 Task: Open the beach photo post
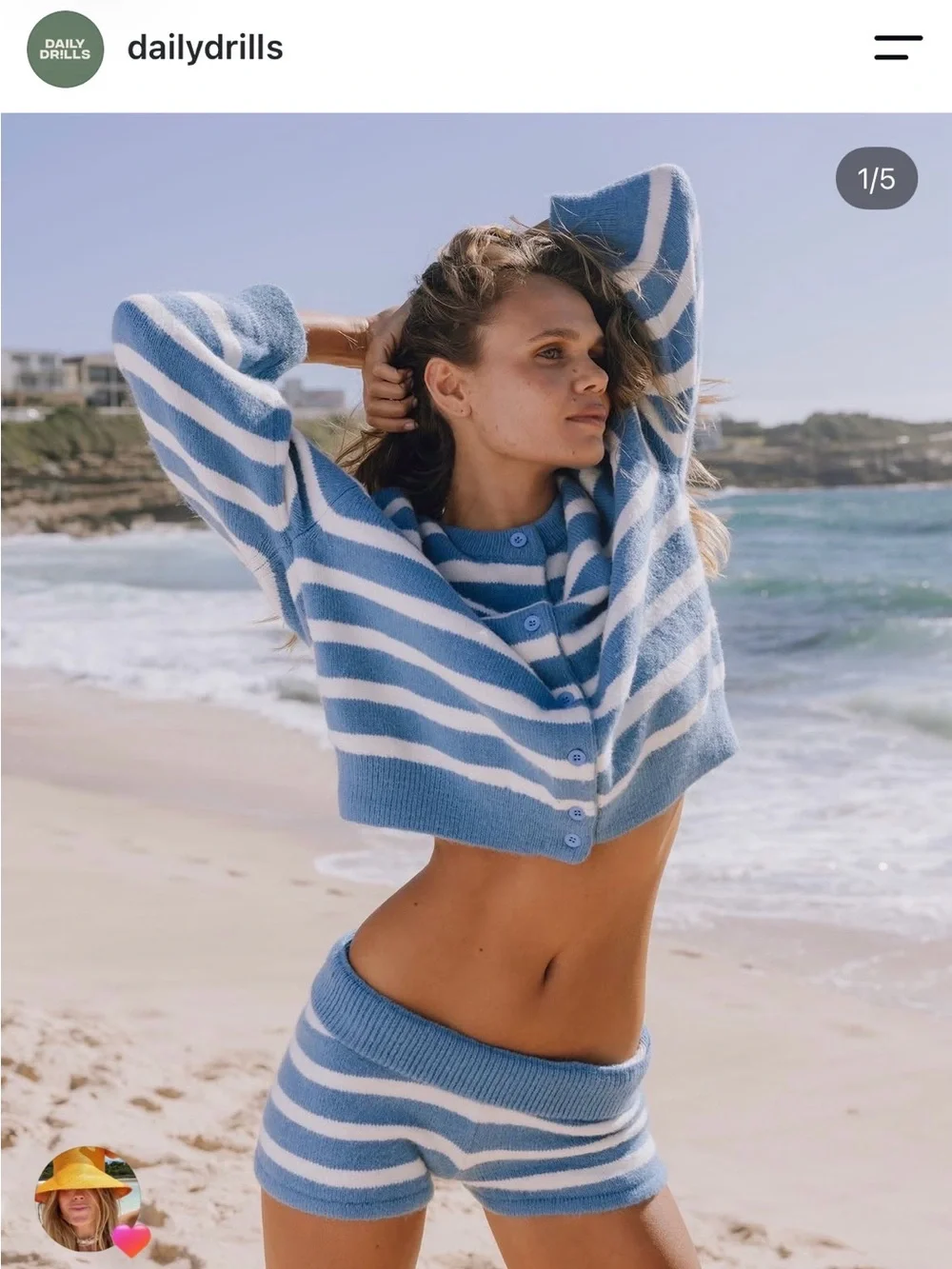(476, 690)
